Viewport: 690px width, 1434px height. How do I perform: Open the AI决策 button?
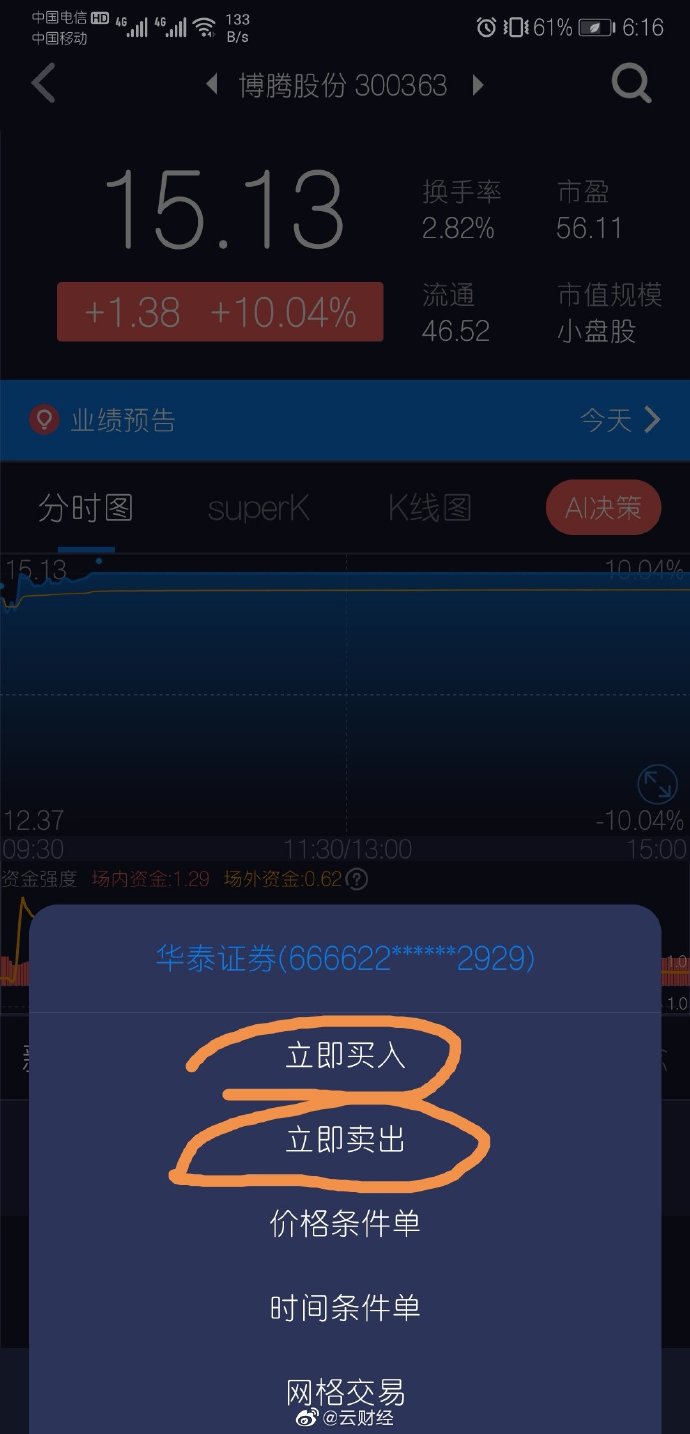point(603,508)
